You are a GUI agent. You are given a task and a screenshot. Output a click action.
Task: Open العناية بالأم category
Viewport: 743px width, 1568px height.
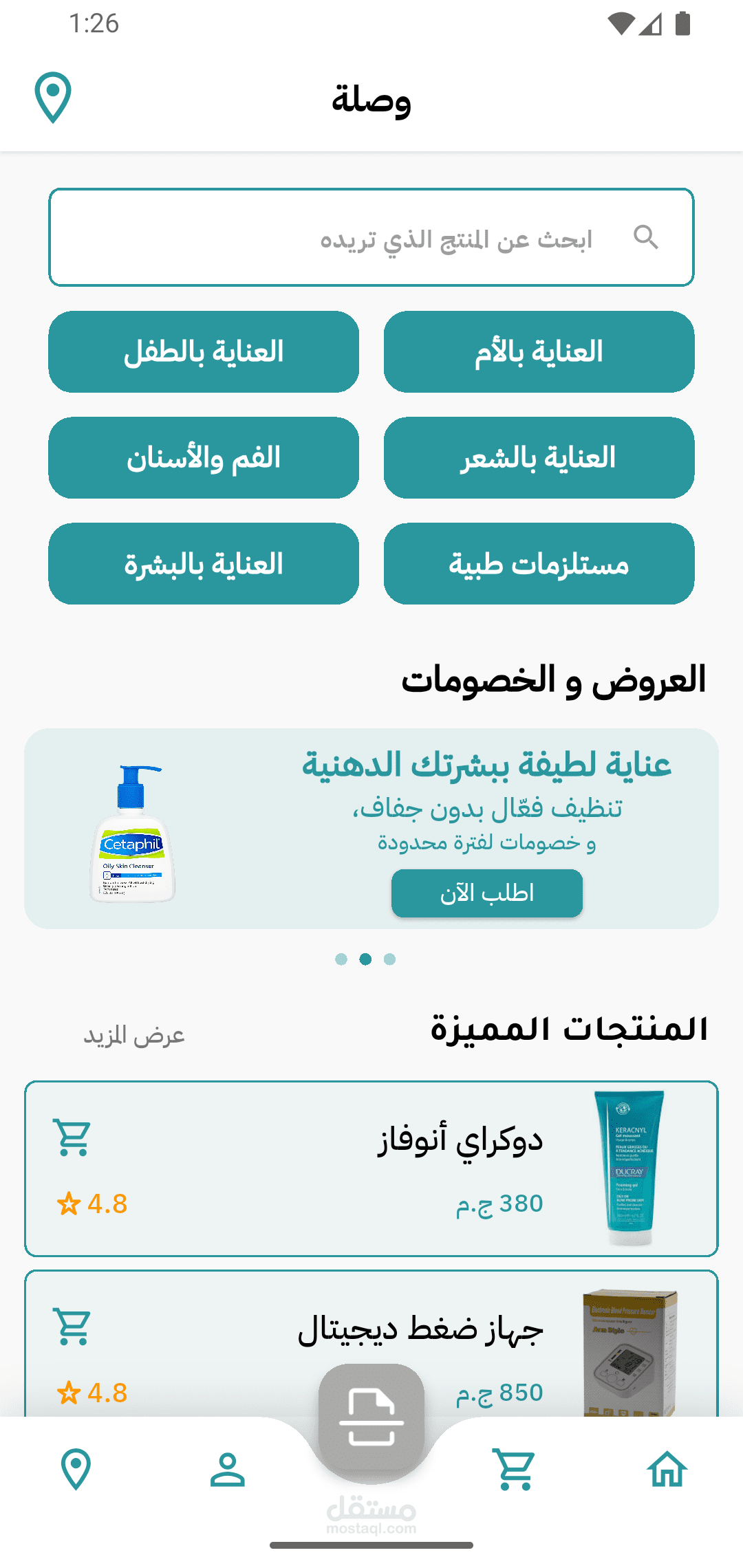539,352
